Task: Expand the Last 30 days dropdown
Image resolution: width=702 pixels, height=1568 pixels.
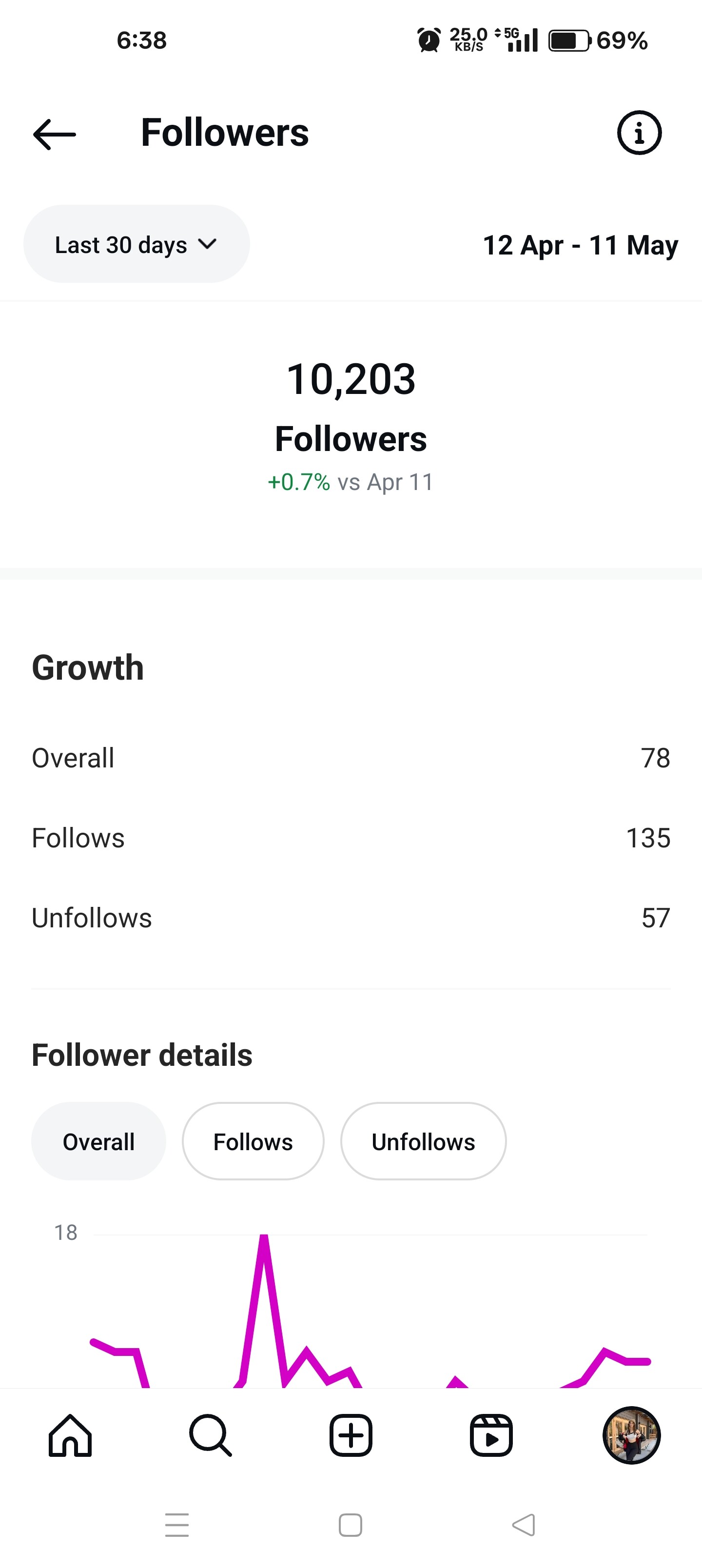Action: pyautogui.click(x=136, y=244)
